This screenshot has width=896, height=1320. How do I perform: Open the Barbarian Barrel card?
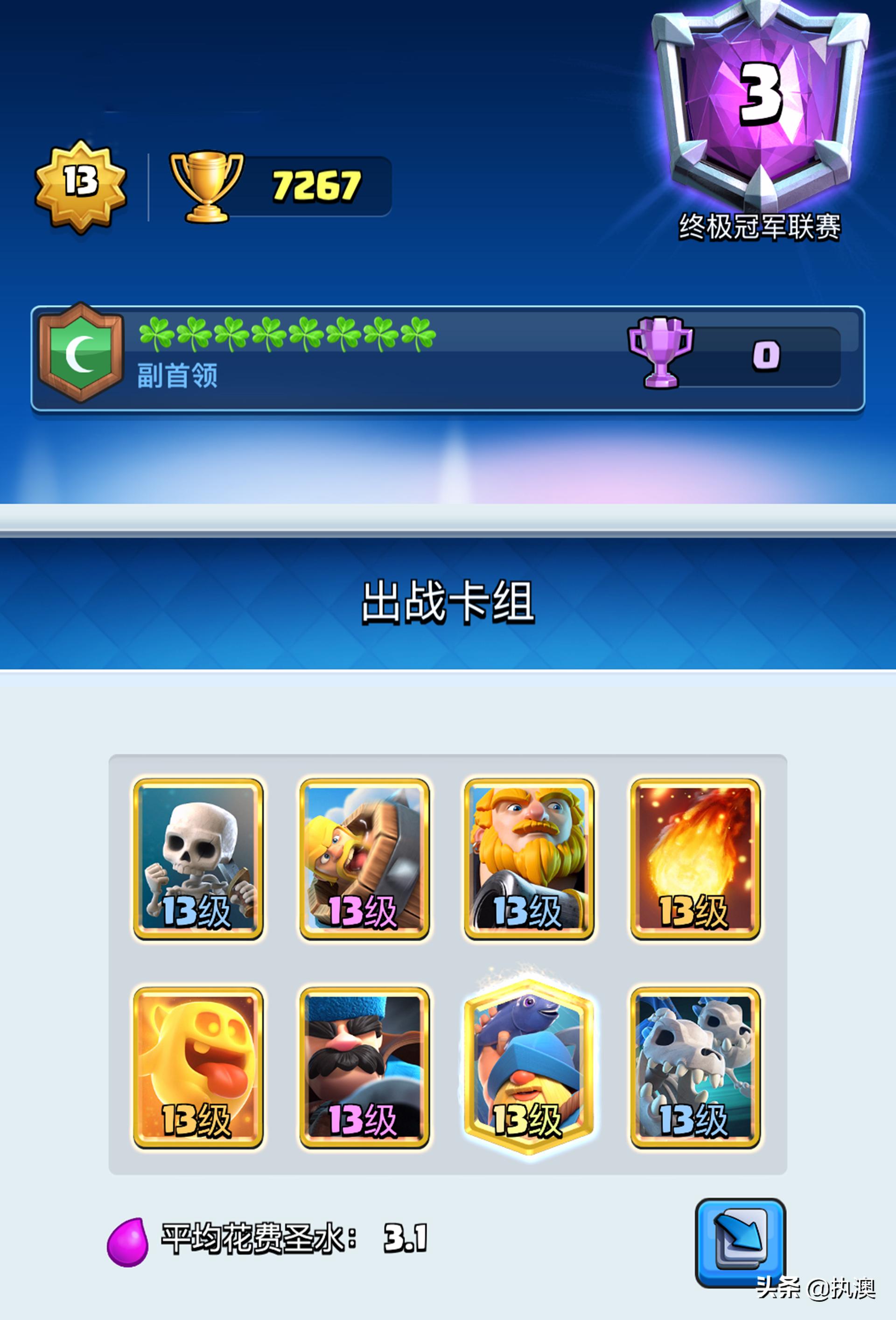[x=364, y=859]
